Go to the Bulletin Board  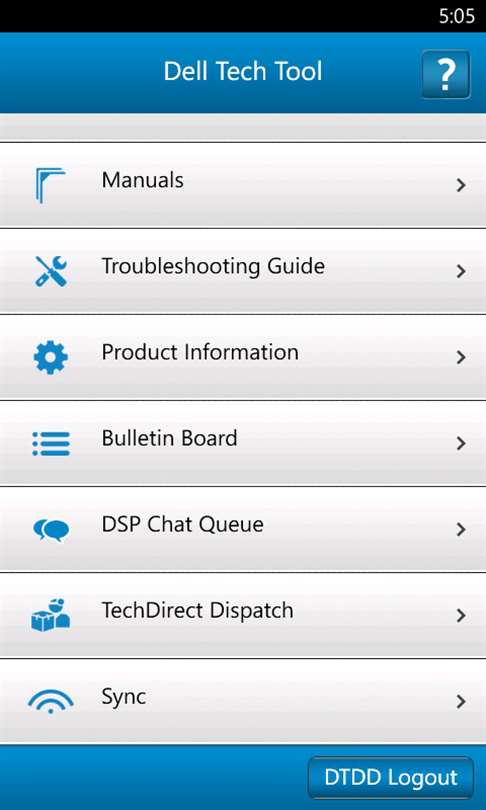click(x=243, y=443)
